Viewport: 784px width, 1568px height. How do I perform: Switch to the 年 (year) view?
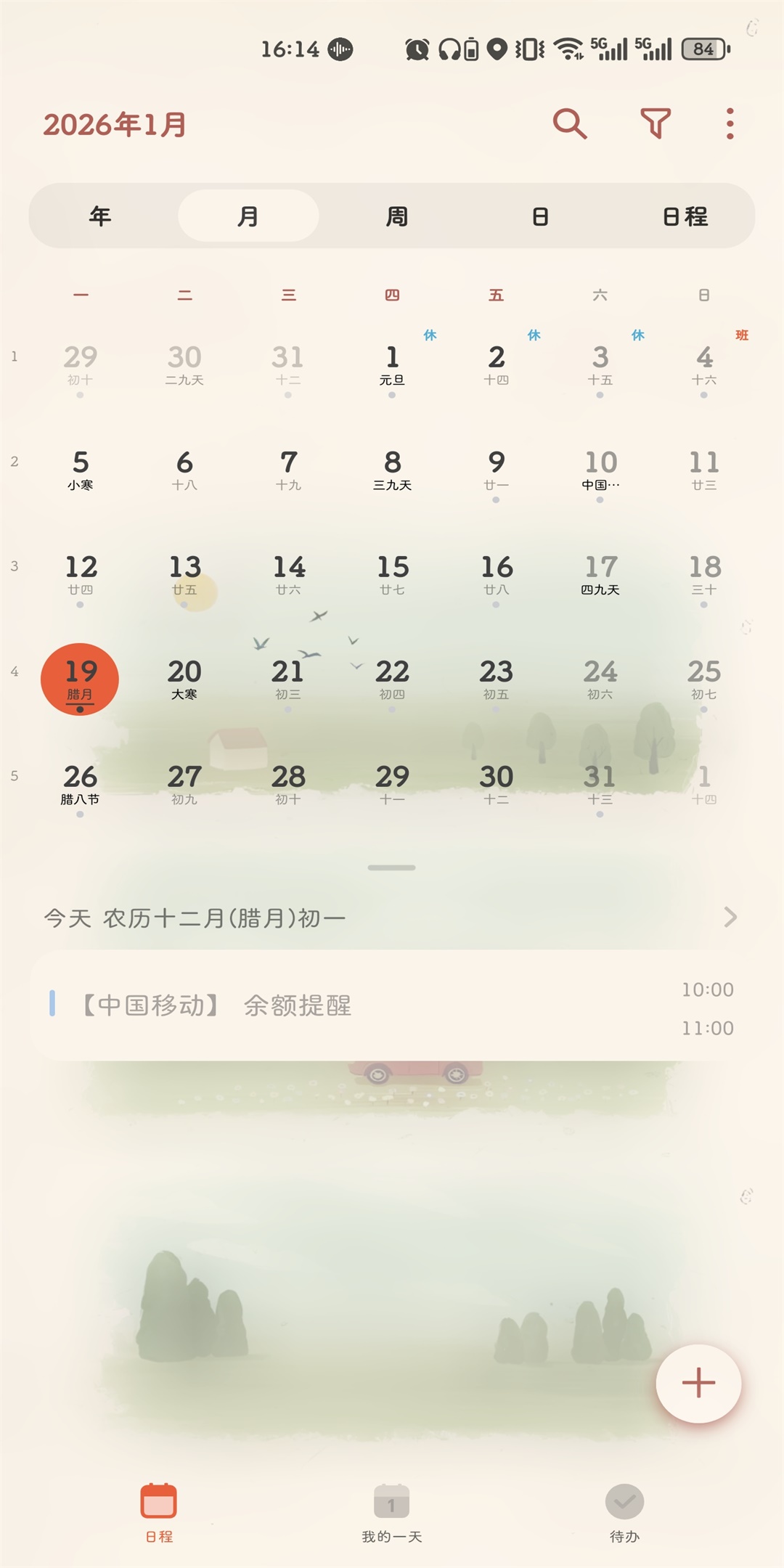(100, 216)
